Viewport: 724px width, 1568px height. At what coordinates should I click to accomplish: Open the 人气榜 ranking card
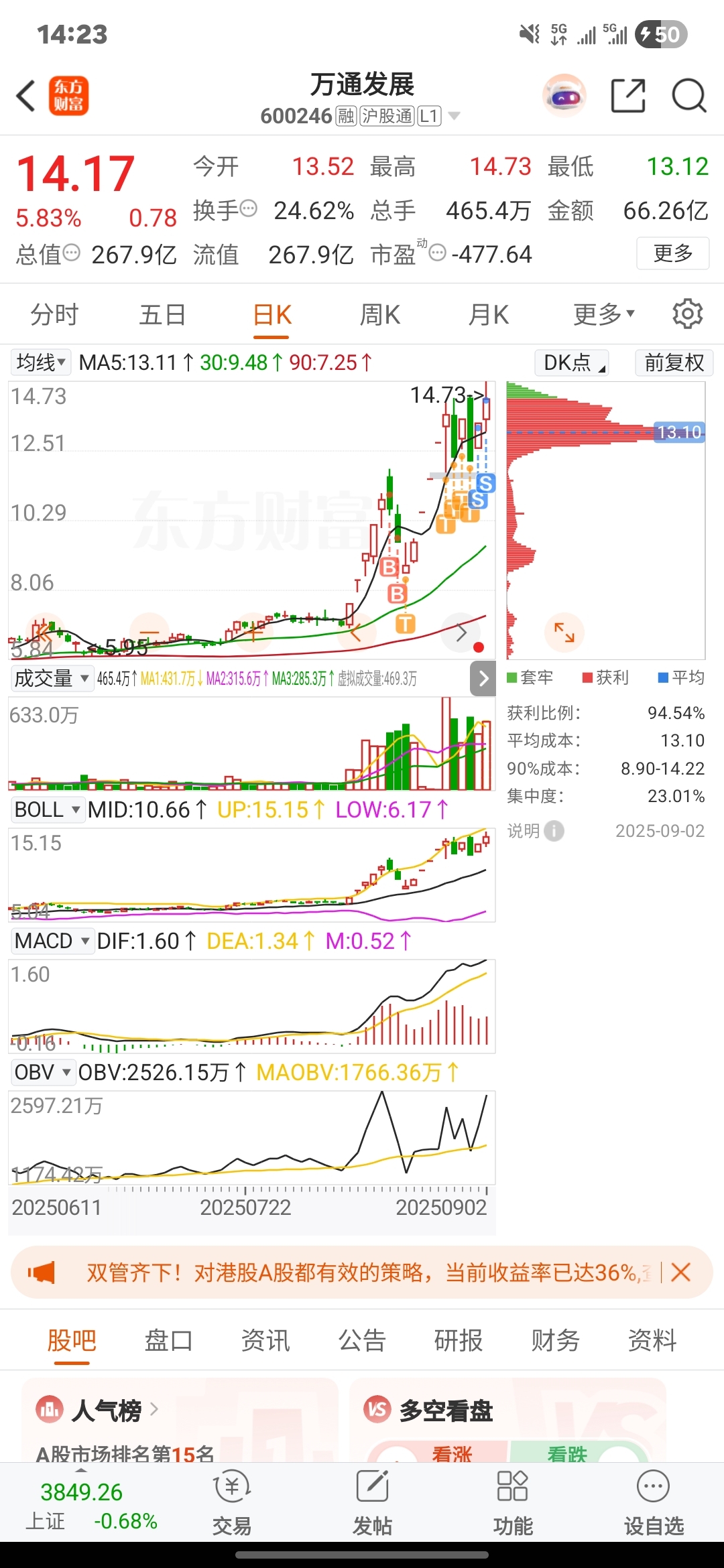point(180,1419)
